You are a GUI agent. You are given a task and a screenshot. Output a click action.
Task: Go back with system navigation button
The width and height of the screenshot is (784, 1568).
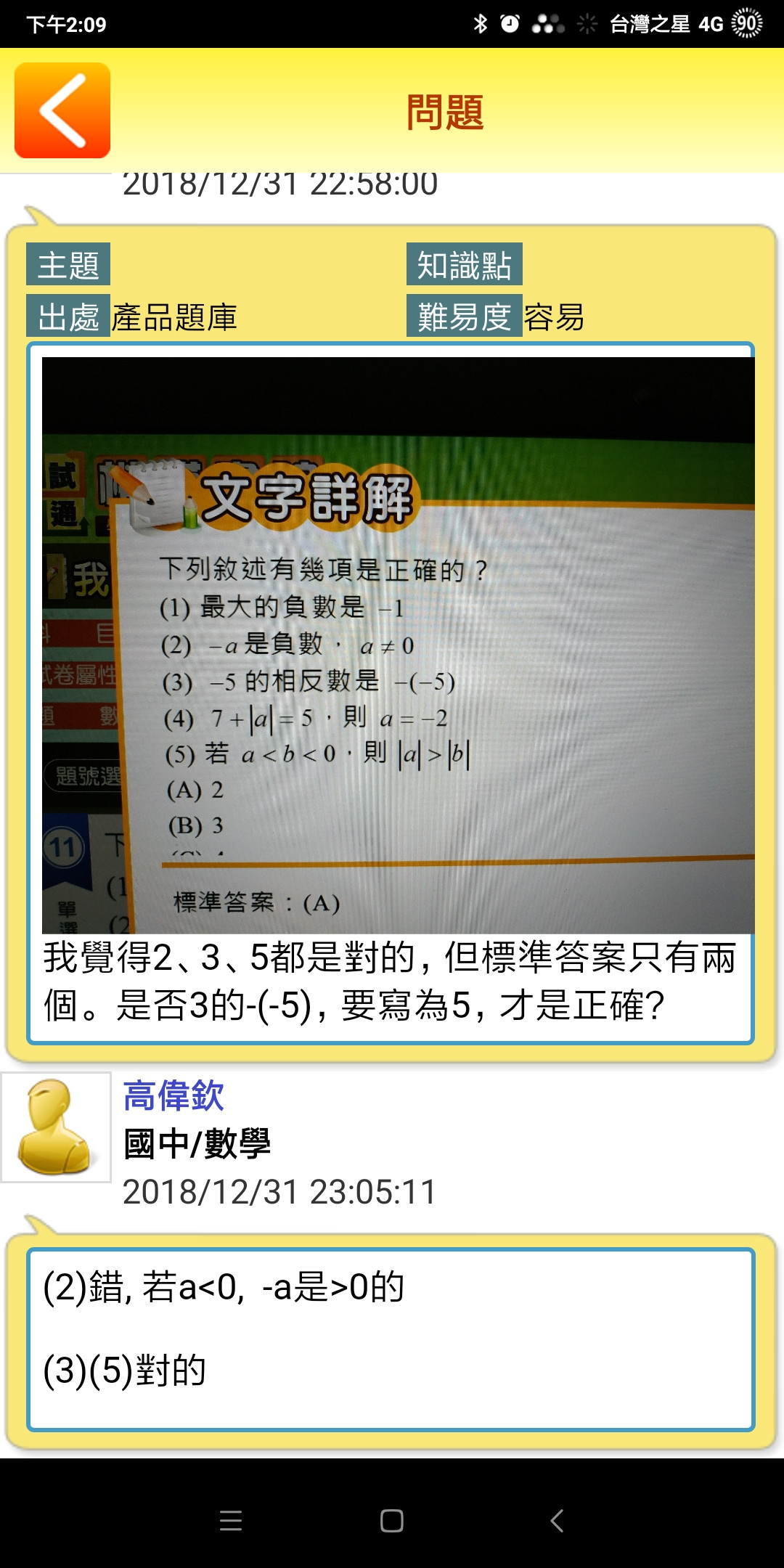(557, 1520)
